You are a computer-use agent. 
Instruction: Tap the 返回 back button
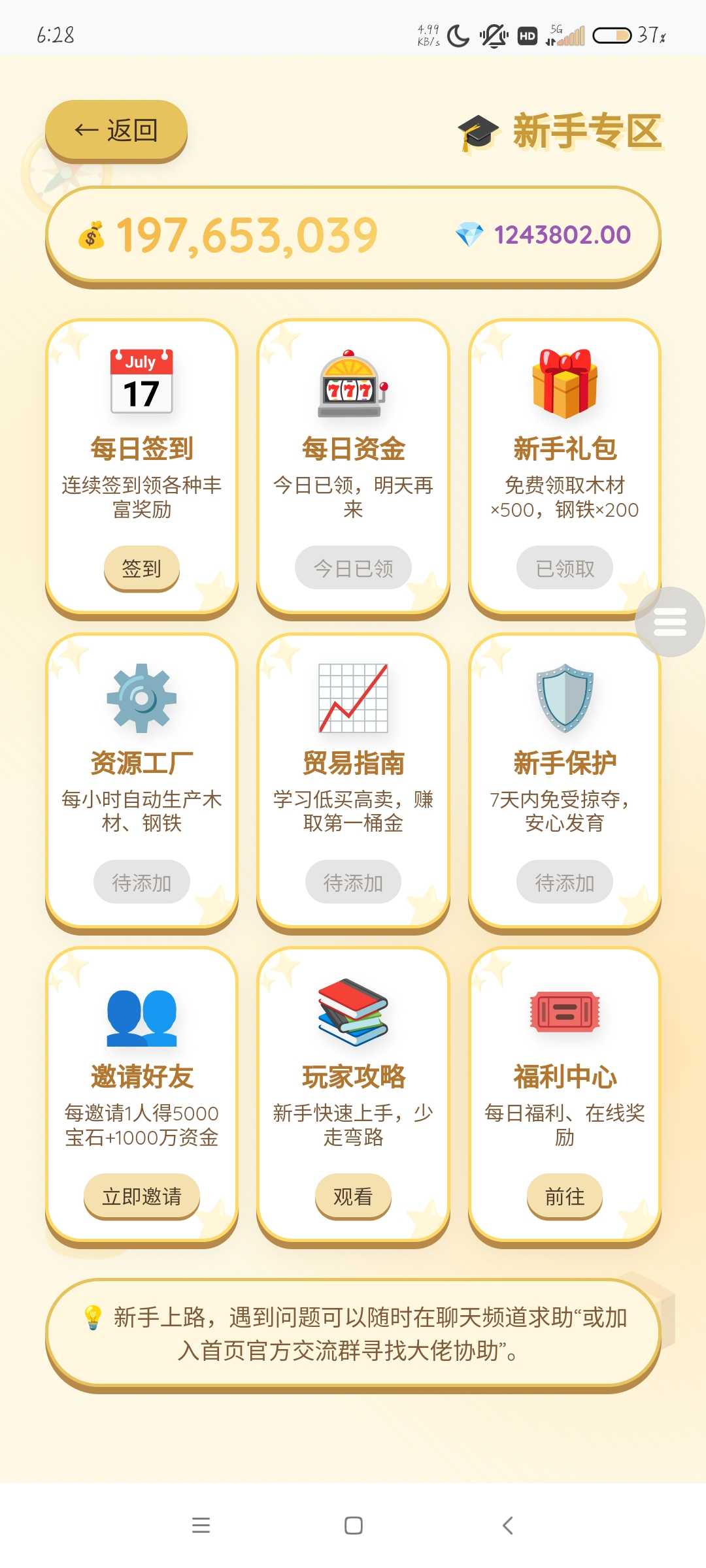pos(116,131)
